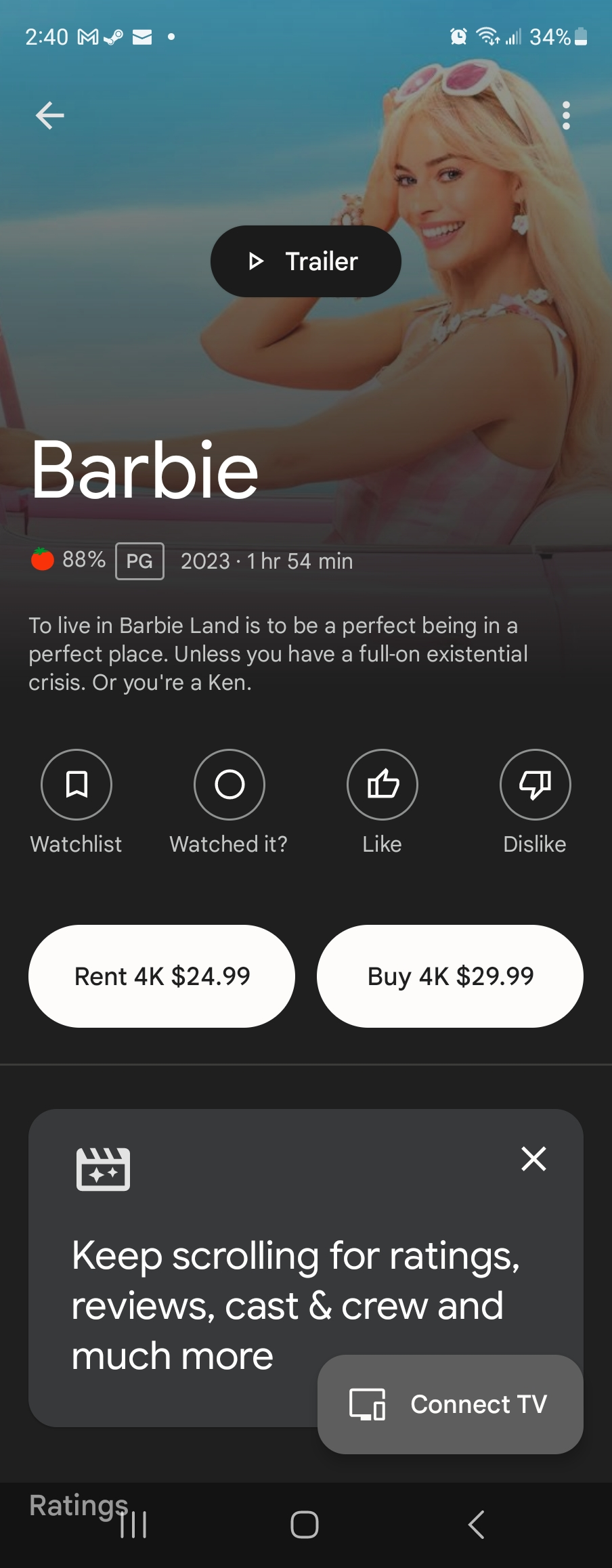Screen dimensions: 612x1568
Task: Go back using the top arrow
Action: click(49, 116)
